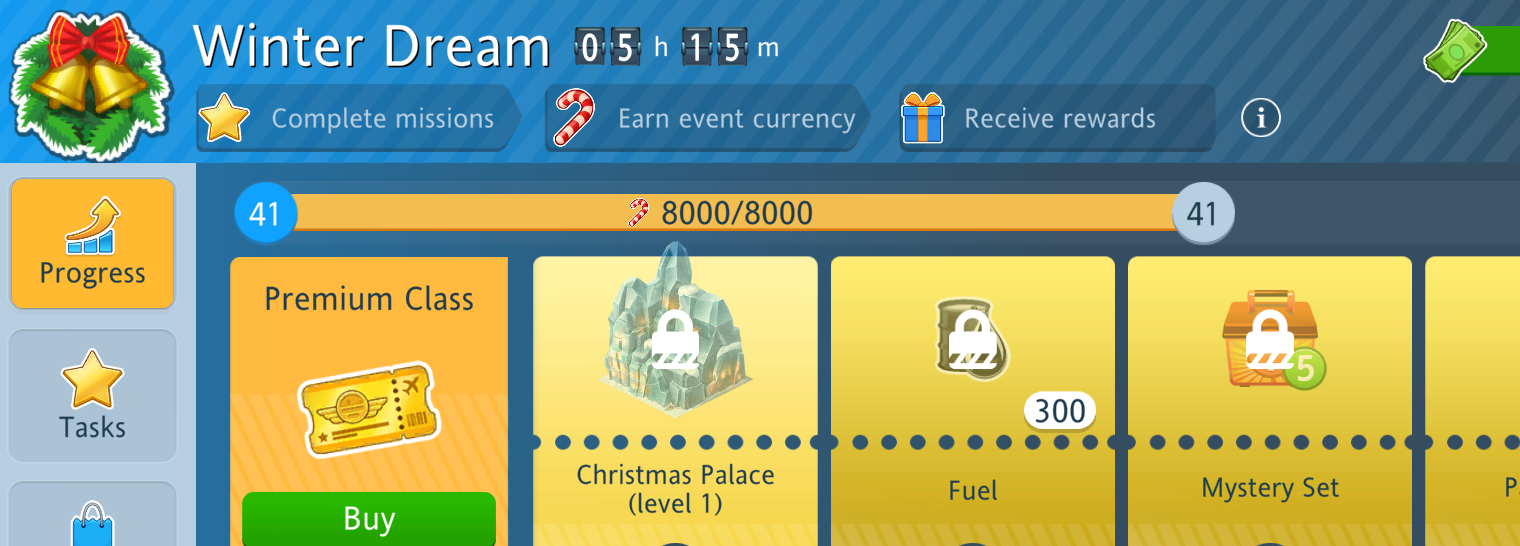This screenshot has height=546, width=1520.
Task: Switch to the Progress tab
Action: [x=92, y=244]
